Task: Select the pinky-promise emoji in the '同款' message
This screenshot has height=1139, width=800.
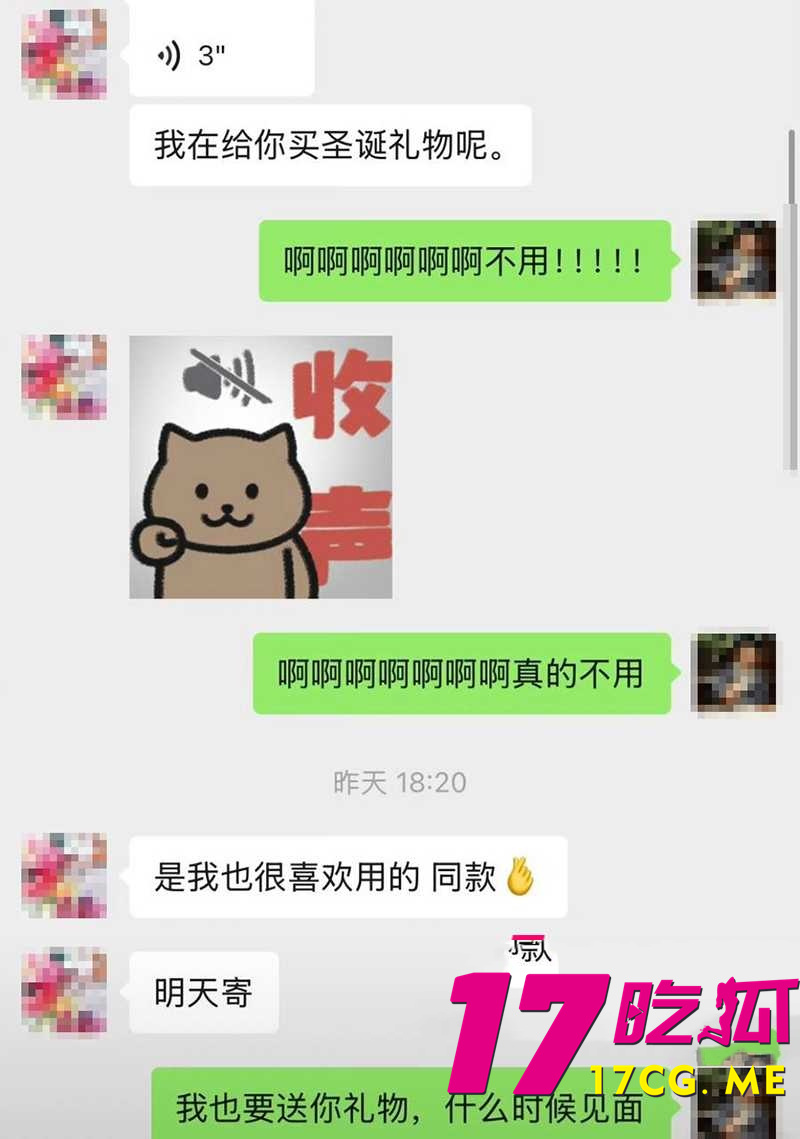Action: [x=522, y=875]
